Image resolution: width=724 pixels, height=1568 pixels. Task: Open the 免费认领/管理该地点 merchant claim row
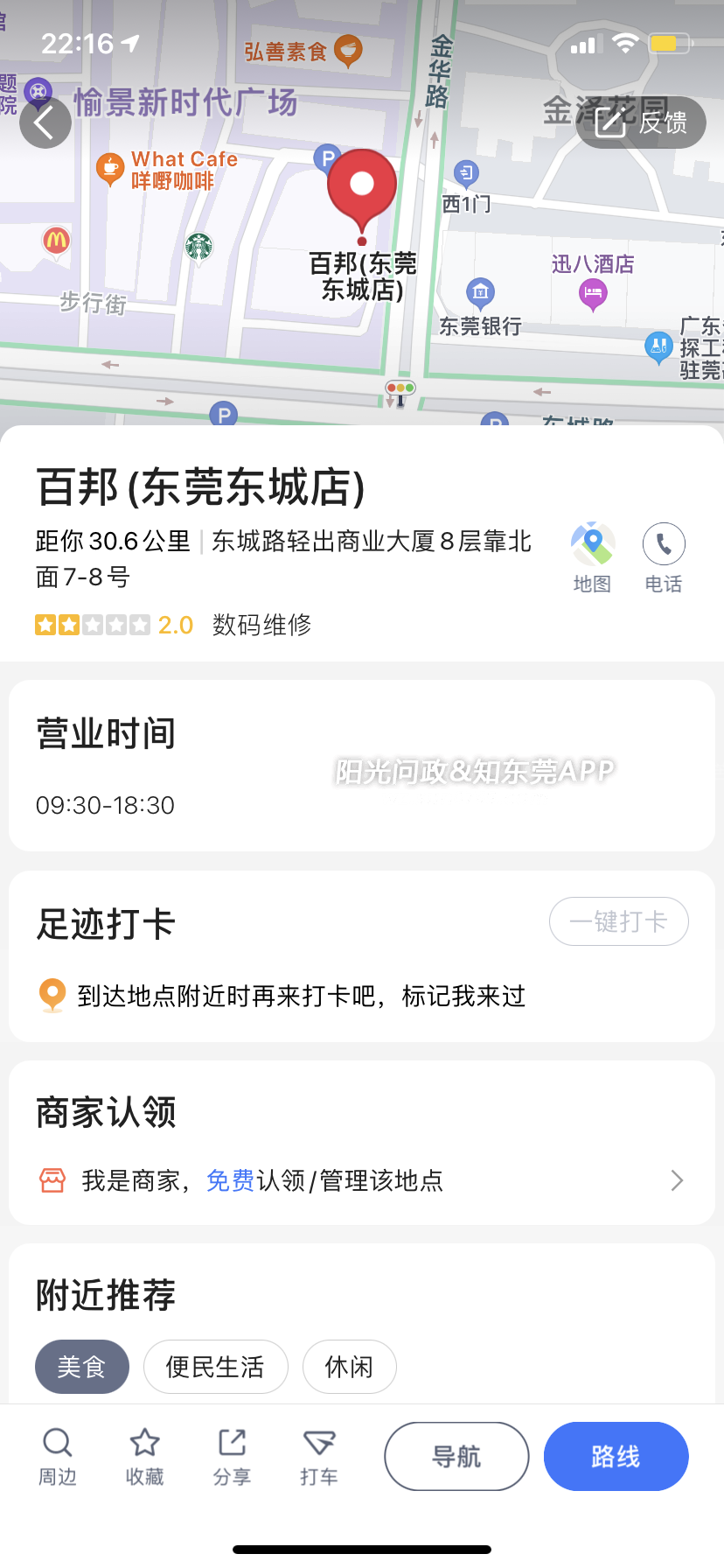point(362,1180)
